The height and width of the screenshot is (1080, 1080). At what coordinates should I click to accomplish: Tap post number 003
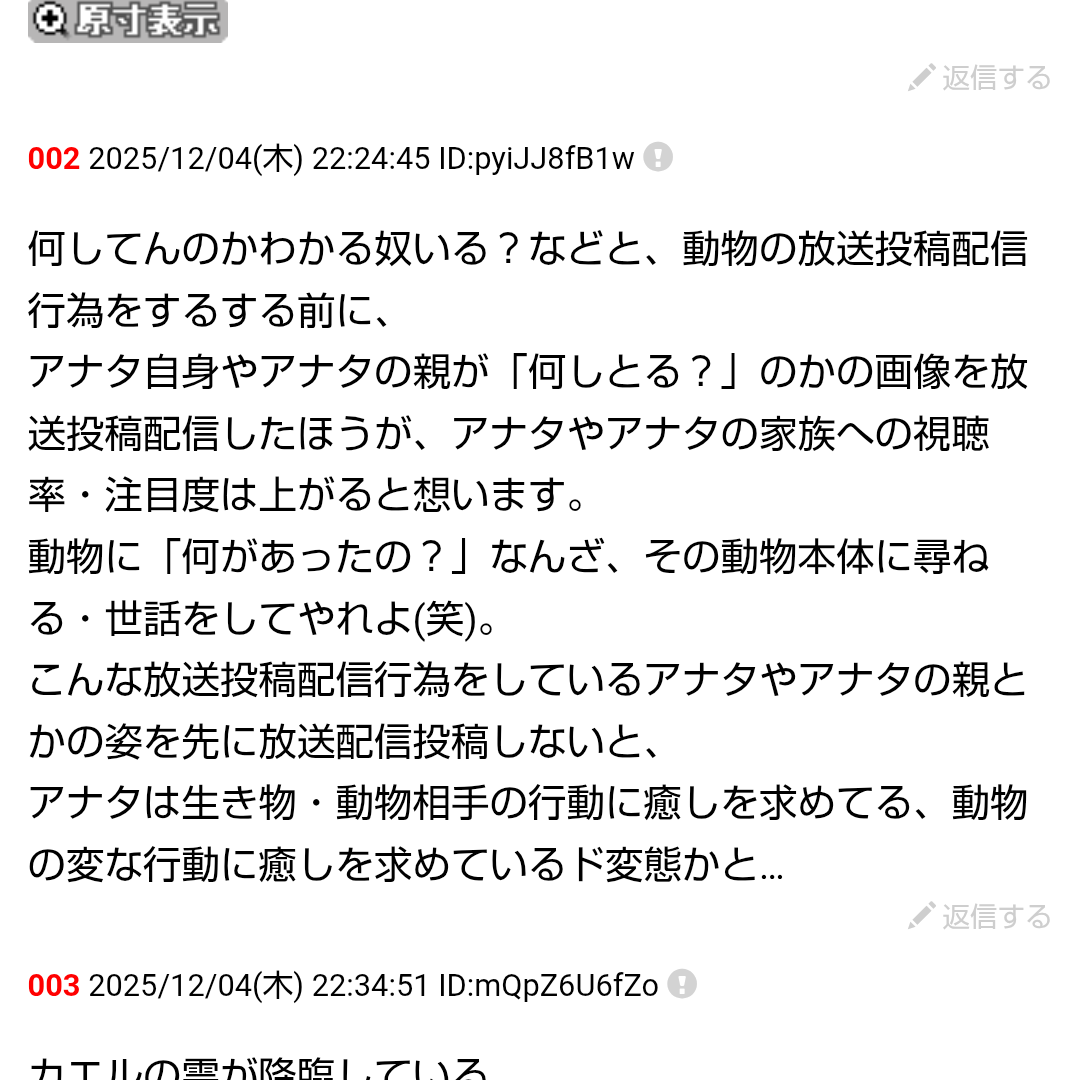pos(53,986)
